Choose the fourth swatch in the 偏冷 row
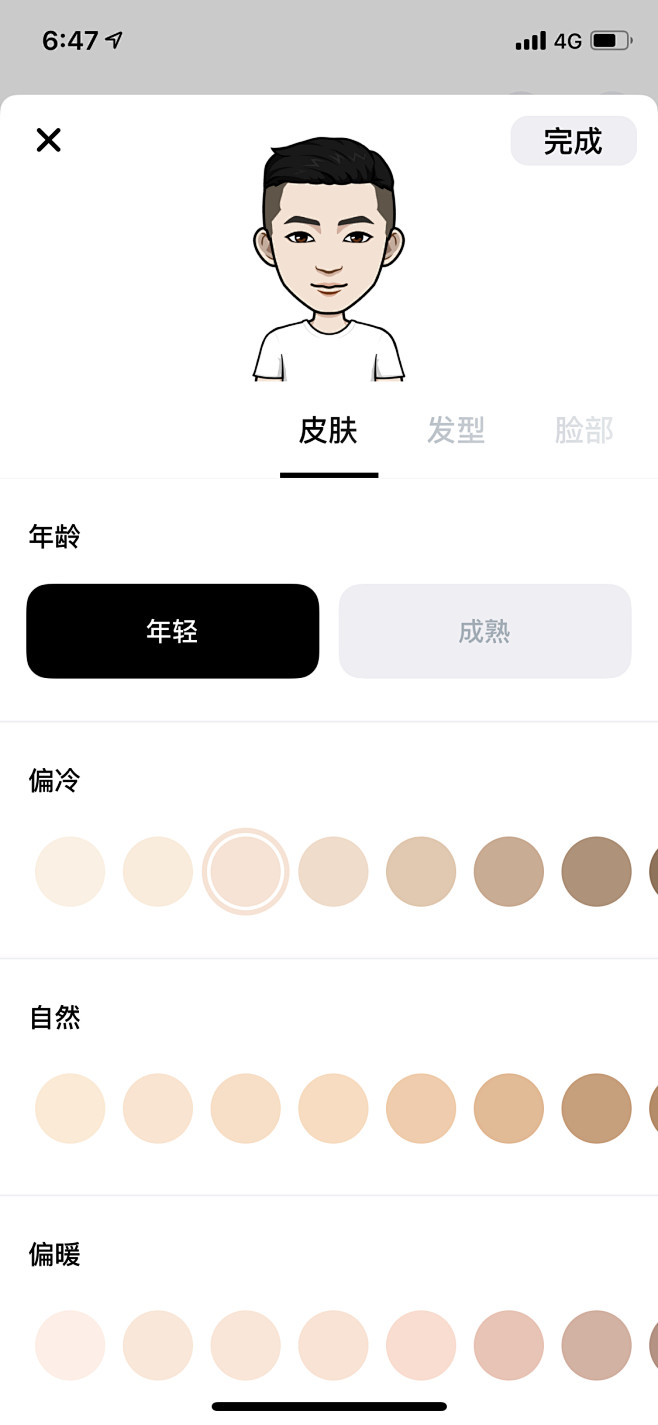This screenshot has width=658, height=1425. (x=333, y=871)
